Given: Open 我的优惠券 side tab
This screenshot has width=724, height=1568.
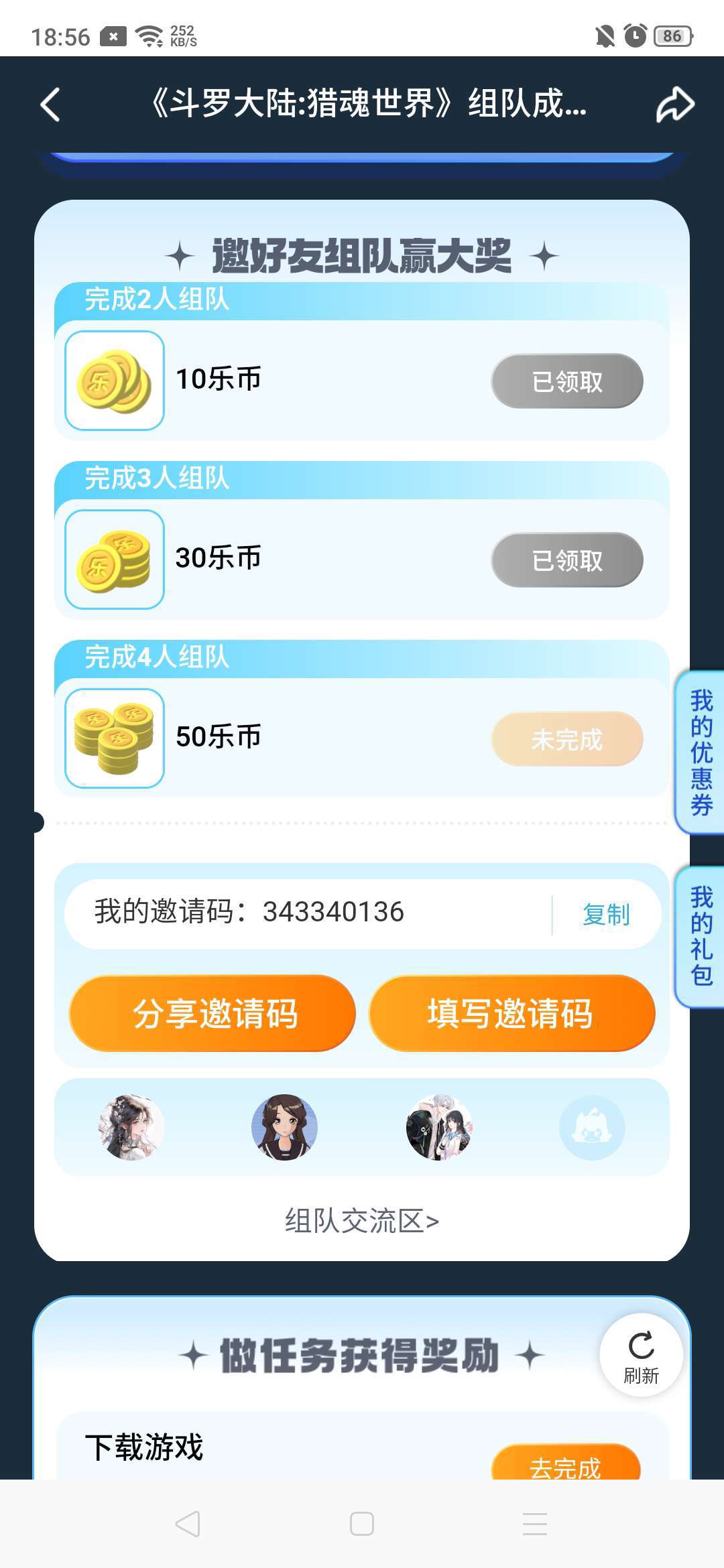Looking at the screenshot, I should (701, 752).
